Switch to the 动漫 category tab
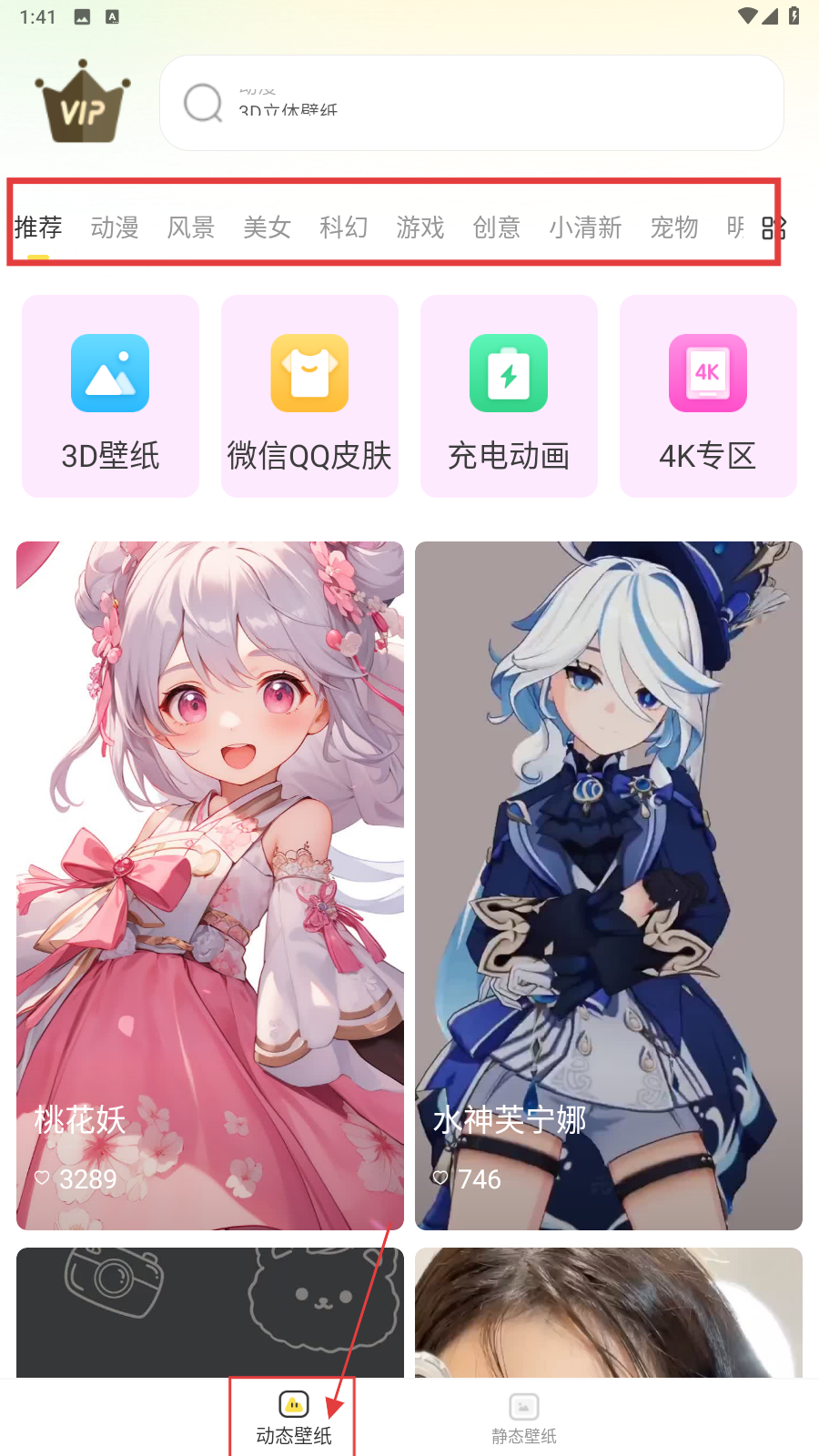819x1456 pixels. click(115, 227)
